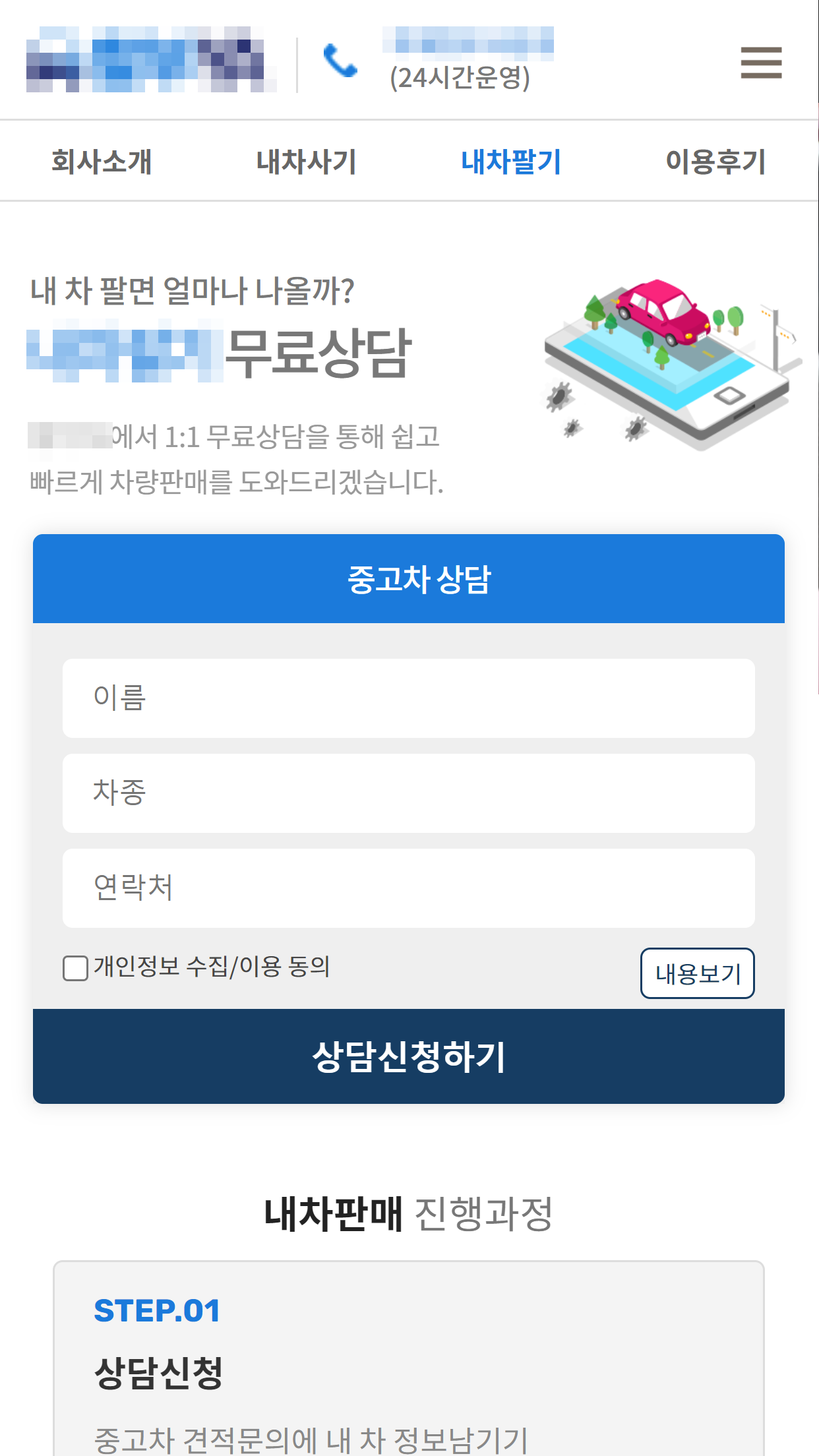Check the 개인정보 수집/이용 동의 box

(x=76, y=968)
